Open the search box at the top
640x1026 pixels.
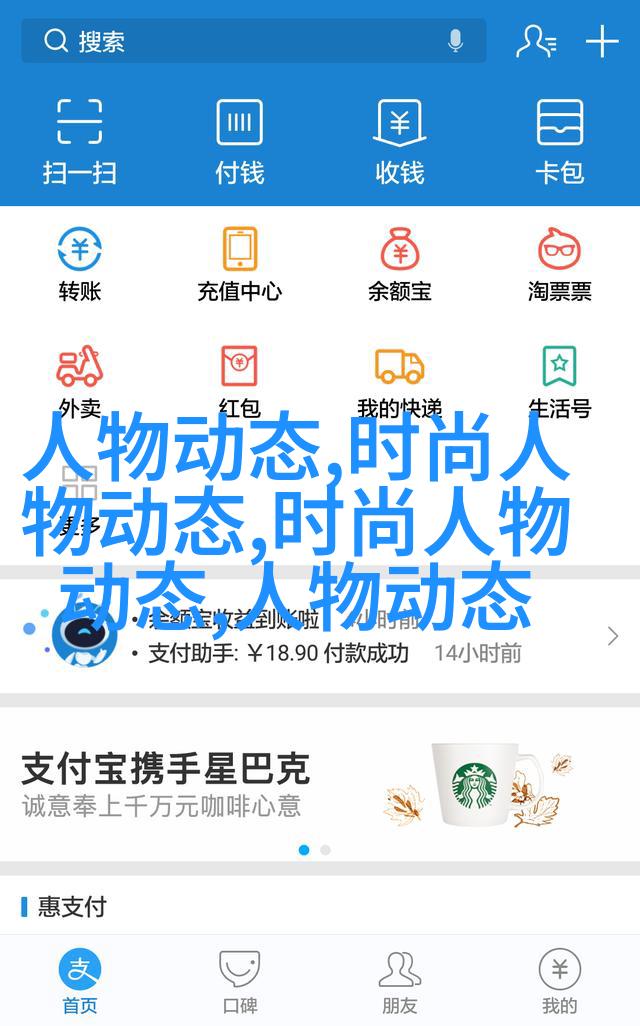[240, 41]
